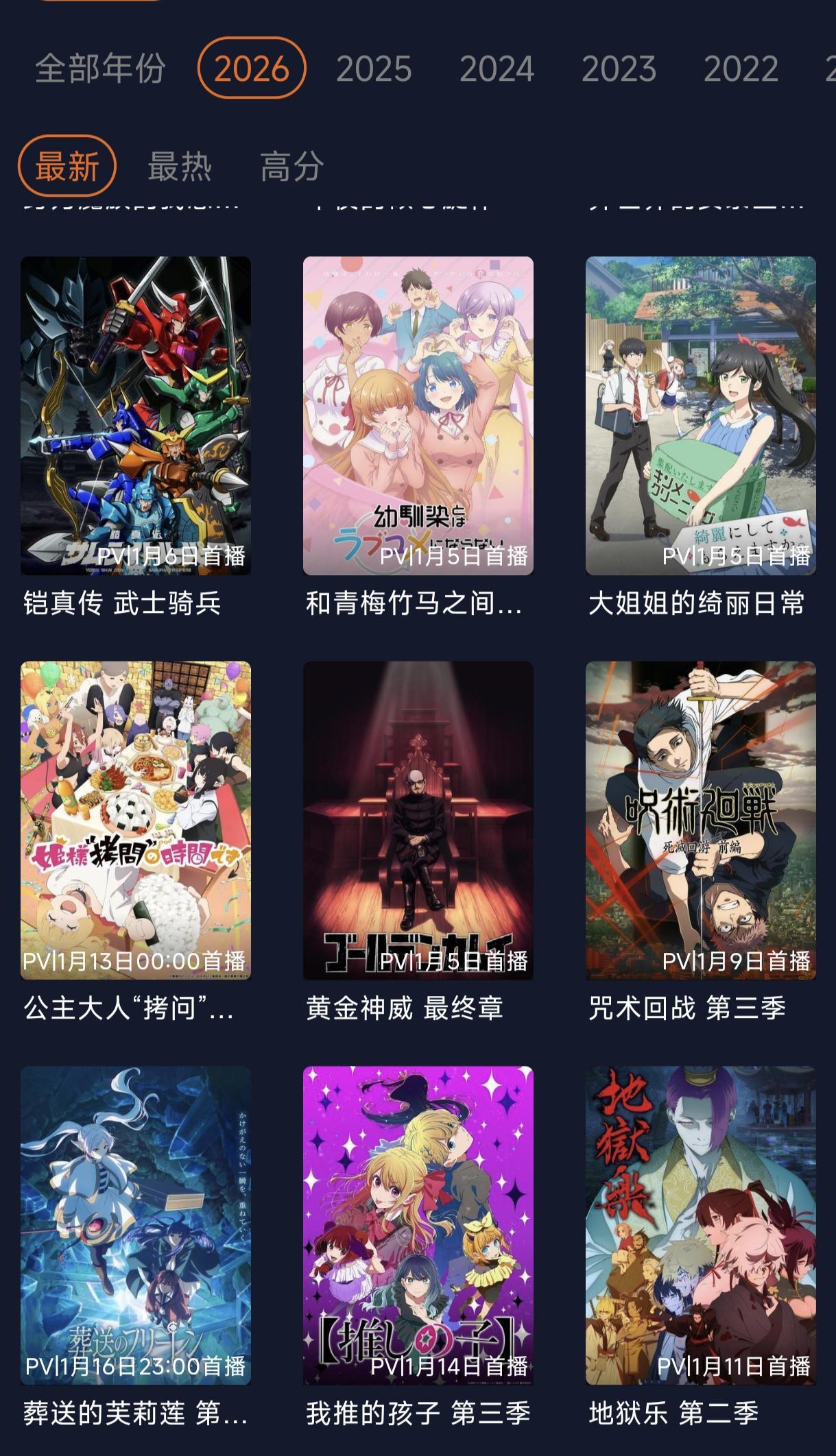Open 我推的孩子 第三季

pos(418,1224)
